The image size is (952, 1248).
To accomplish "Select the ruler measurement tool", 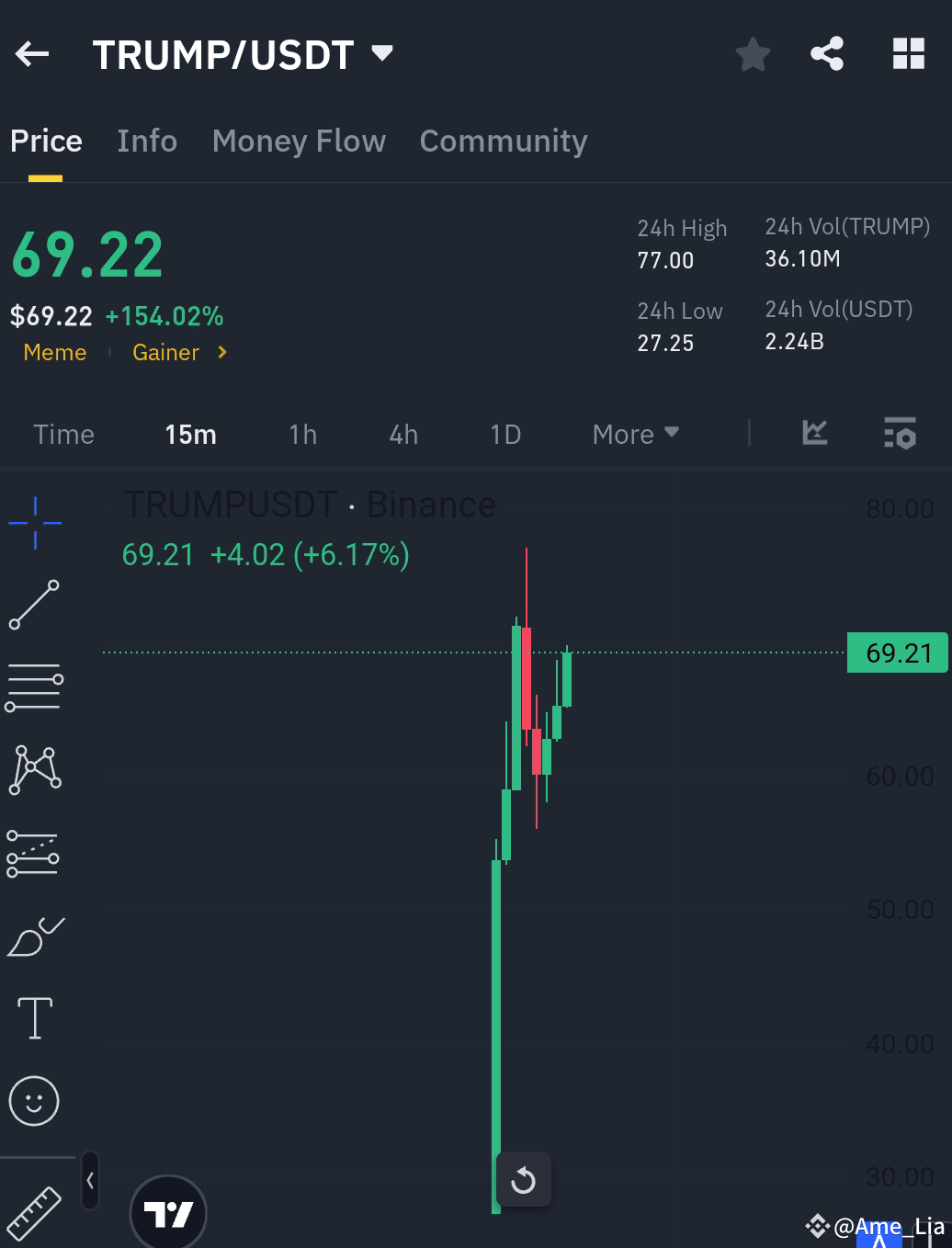I will pyautogui.click(x=34, y=1211).
